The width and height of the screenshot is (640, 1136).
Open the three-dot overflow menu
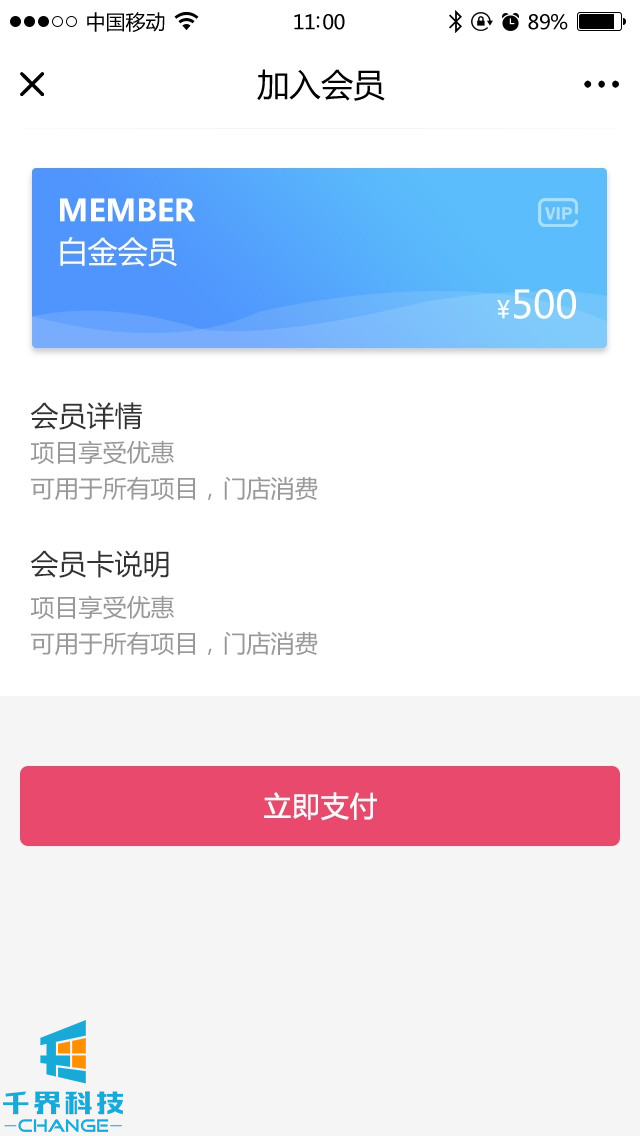(601, 85)
